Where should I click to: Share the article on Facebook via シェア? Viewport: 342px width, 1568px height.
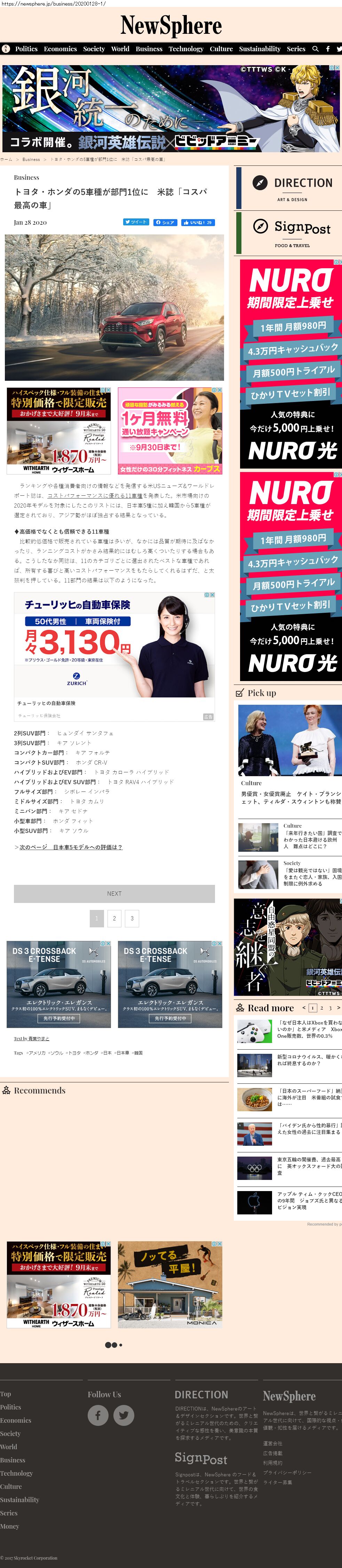pos(165,222)
